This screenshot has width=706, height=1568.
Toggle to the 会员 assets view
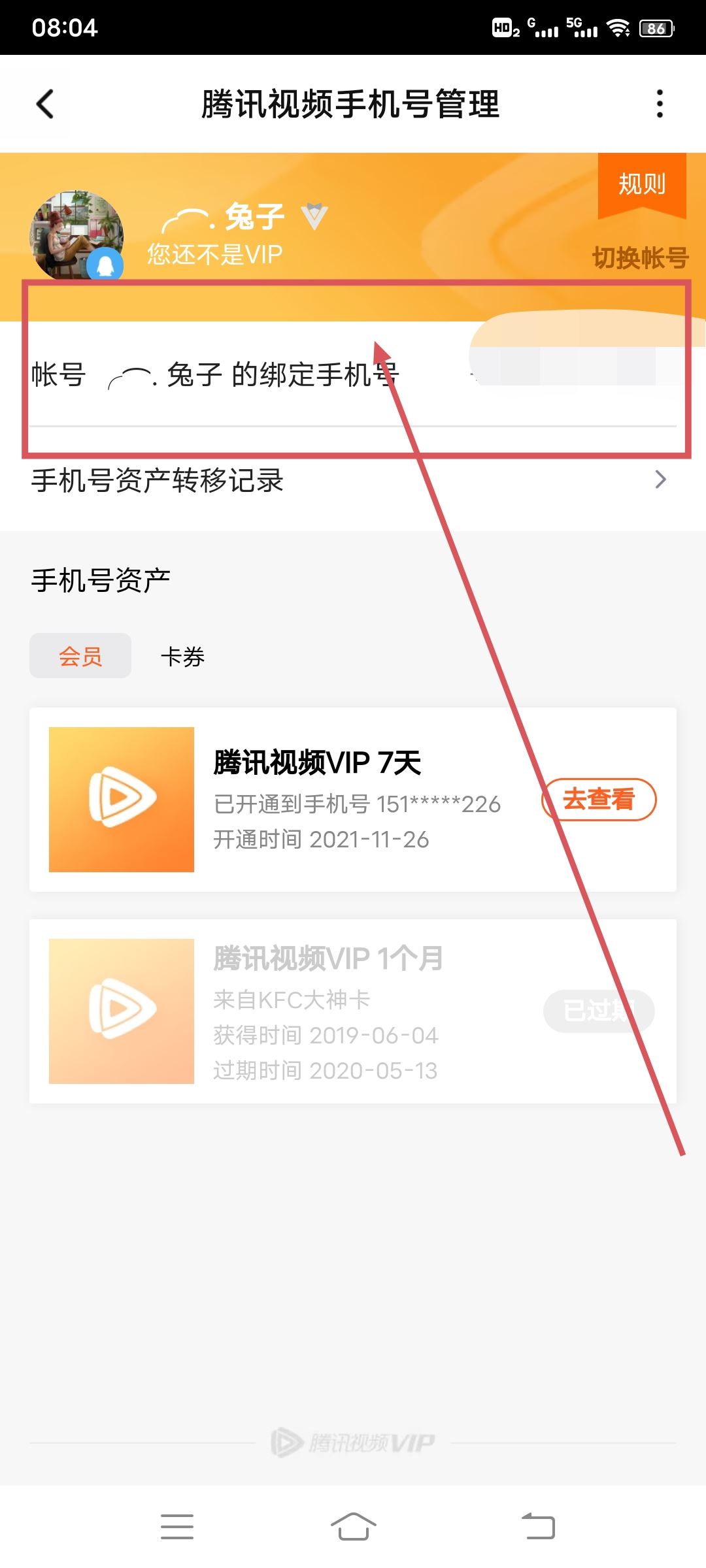[80, 656]
